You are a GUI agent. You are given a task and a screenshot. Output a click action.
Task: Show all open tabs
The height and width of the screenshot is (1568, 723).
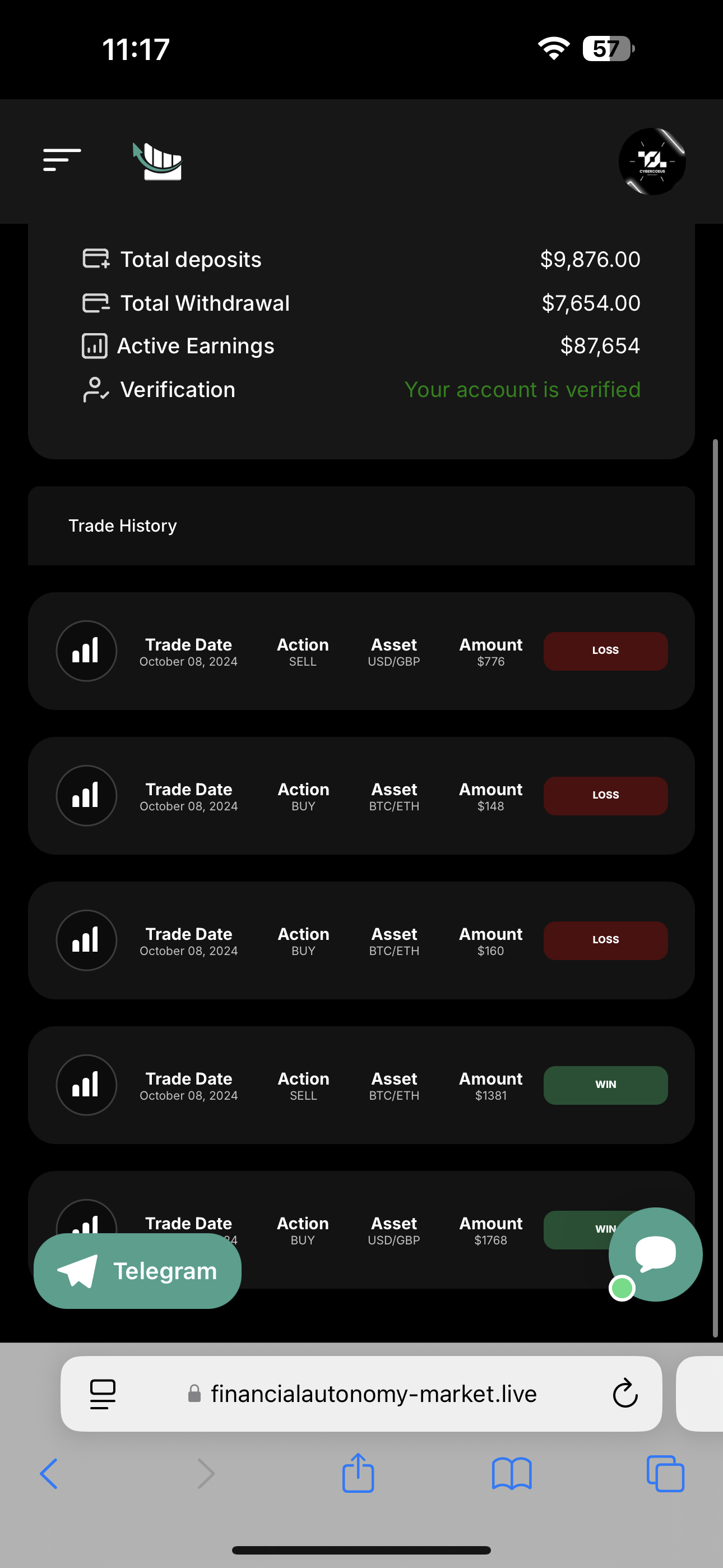coord(665,1474)
